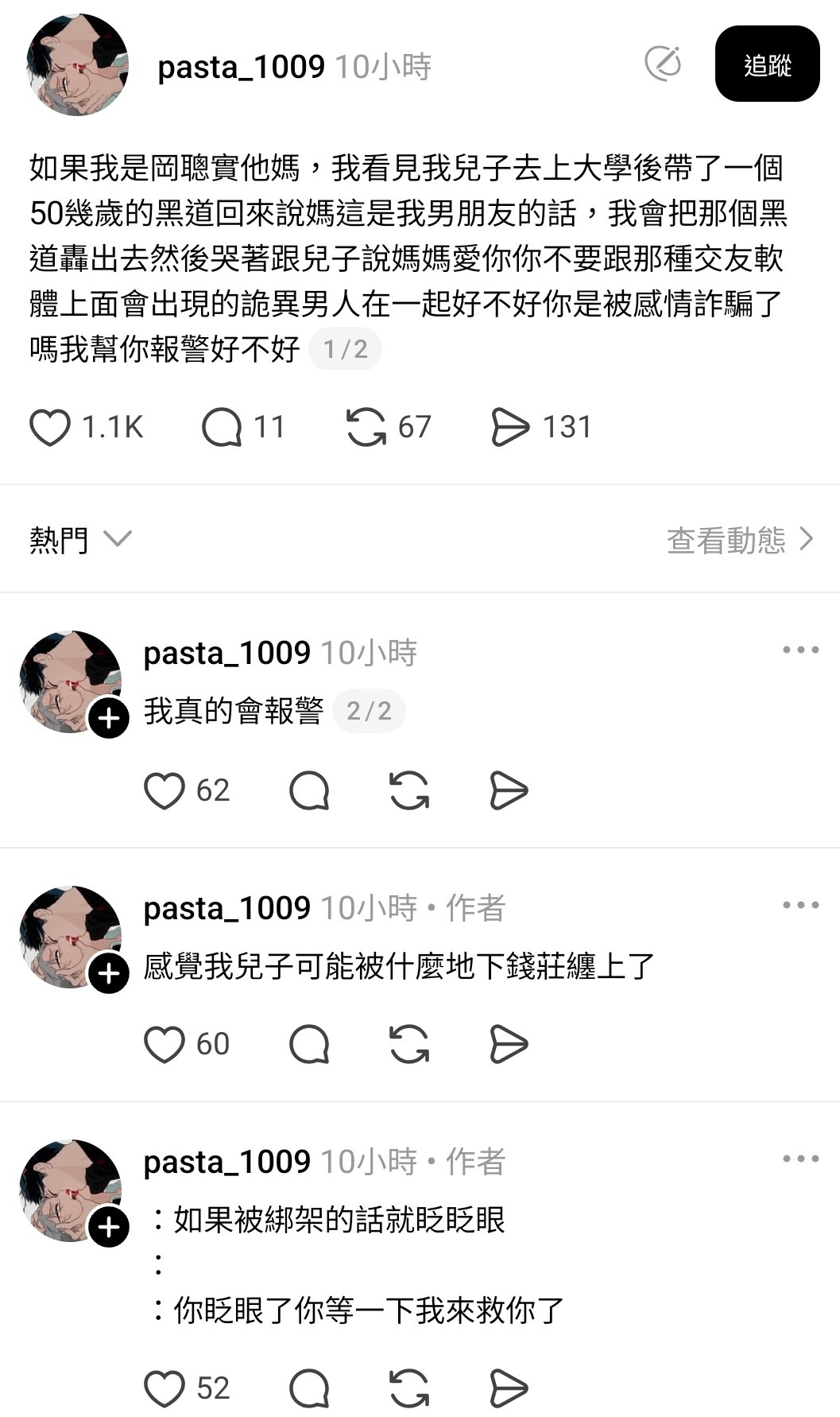This screenshot has height=1417, width=840.
Task: Like the 如果被綁架的話就眨眨眼 comment
Action: coord(165,1388)
